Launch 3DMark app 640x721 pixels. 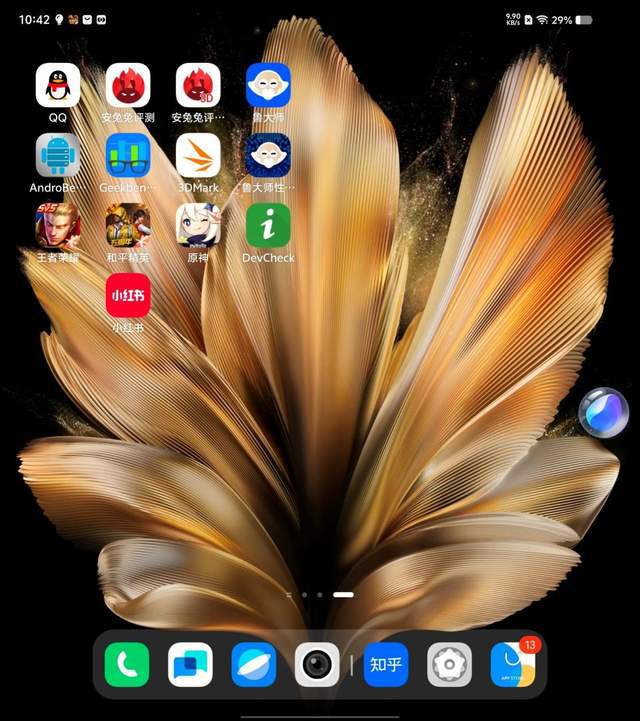198,156
